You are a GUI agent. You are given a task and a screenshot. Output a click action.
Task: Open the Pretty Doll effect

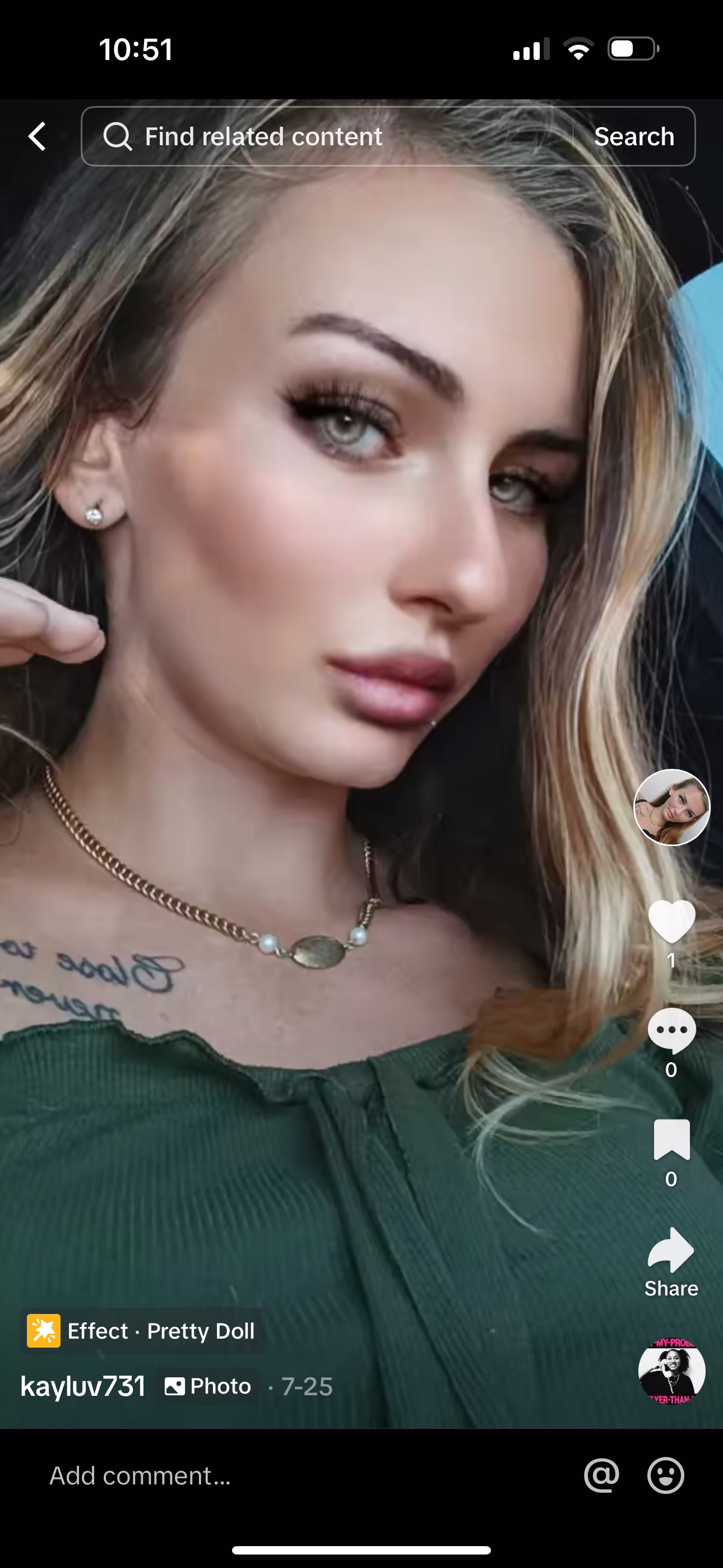click(x=142, y=1331)
